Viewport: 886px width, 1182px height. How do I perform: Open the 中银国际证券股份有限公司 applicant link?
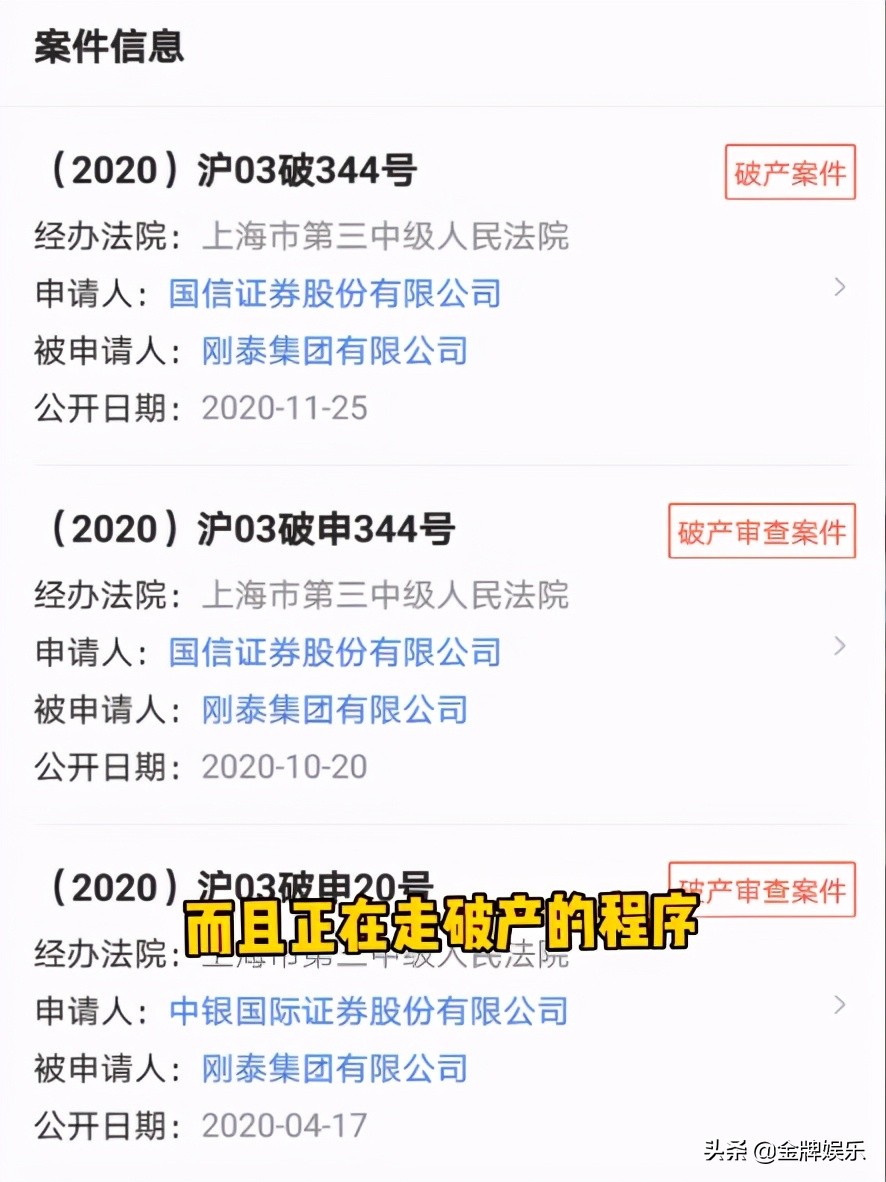pyautogui.click(x=367, y=1012)
